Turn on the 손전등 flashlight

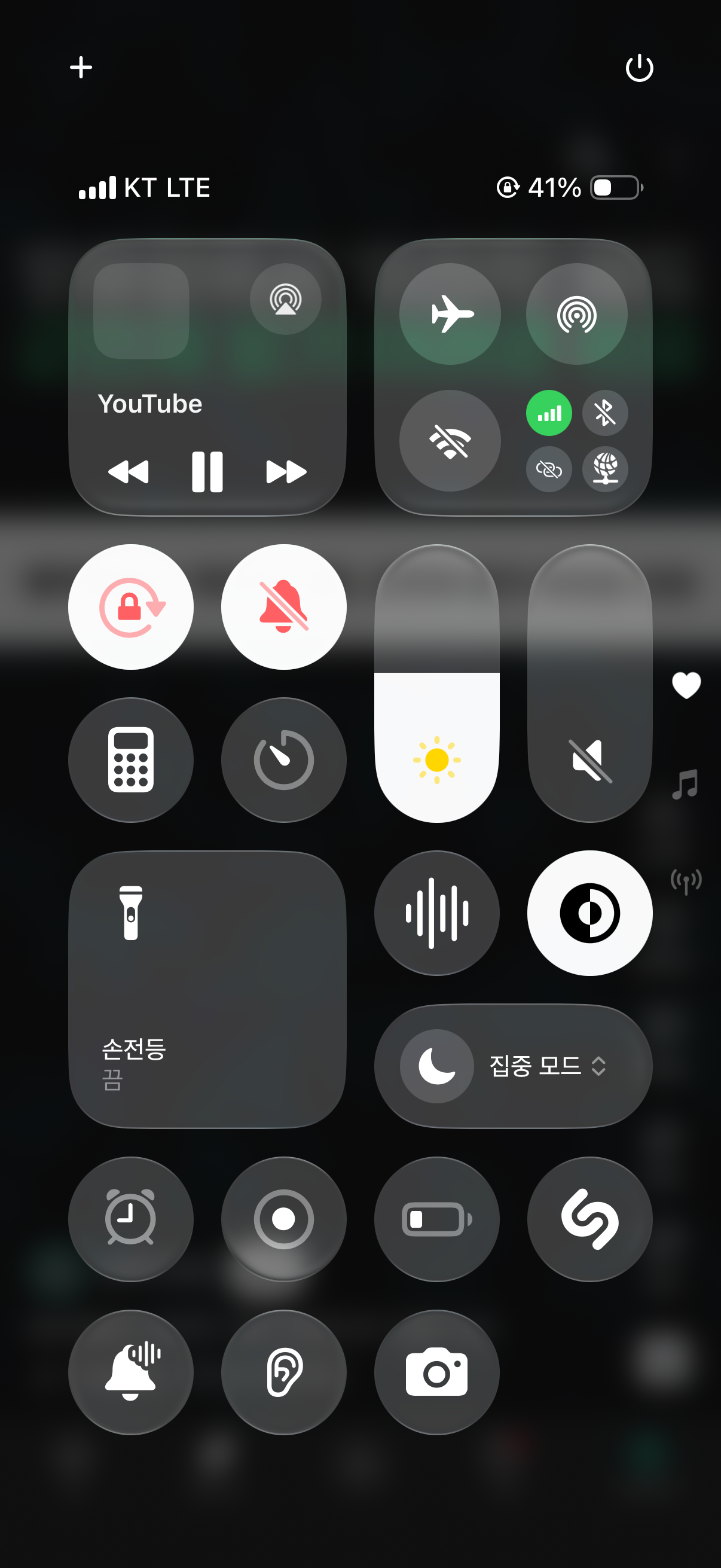click(x=207, y=989)
